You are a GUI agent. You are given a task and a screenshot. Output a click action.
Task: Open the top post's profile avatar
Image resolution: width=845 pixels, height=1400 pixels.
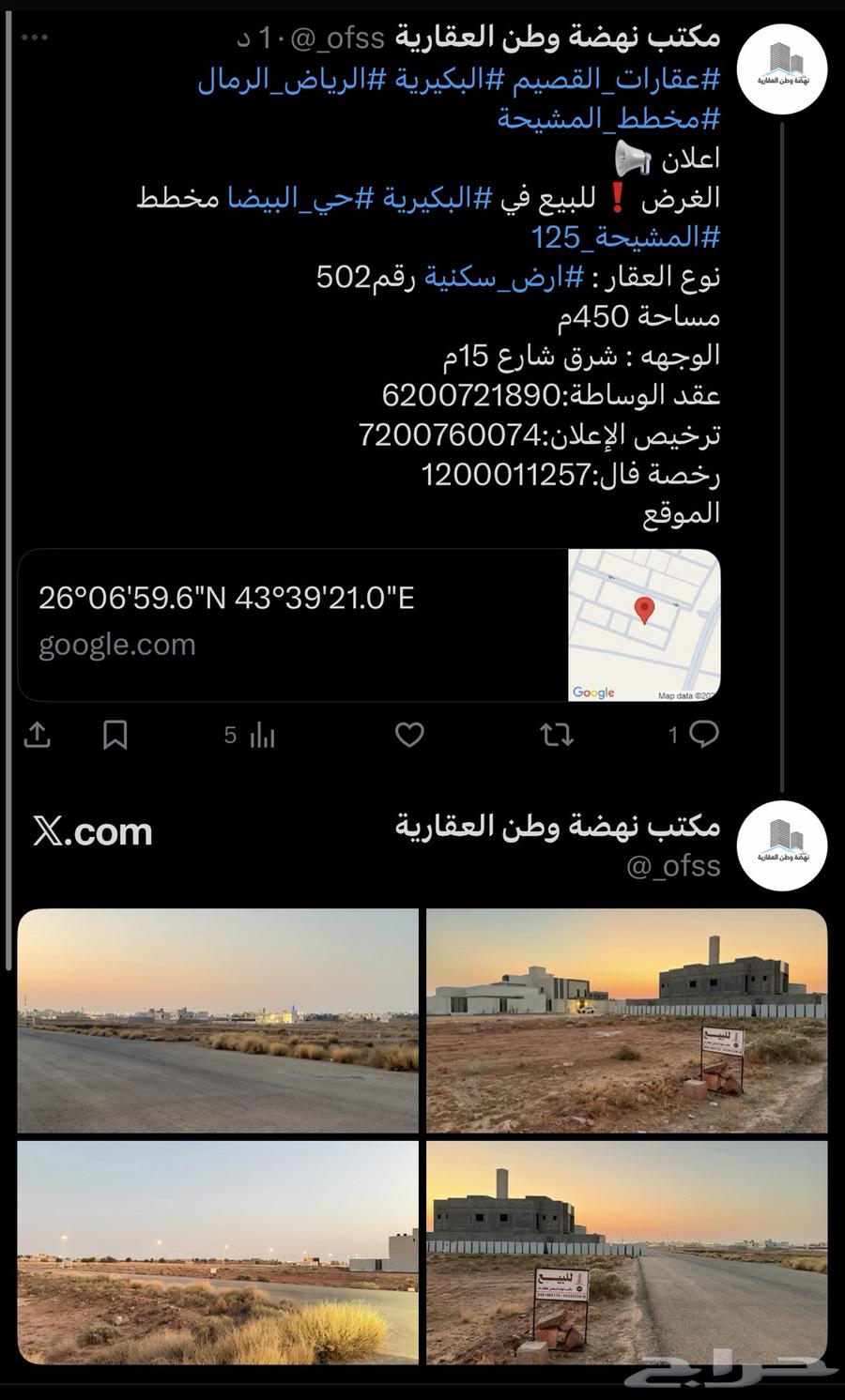[781, 69]
